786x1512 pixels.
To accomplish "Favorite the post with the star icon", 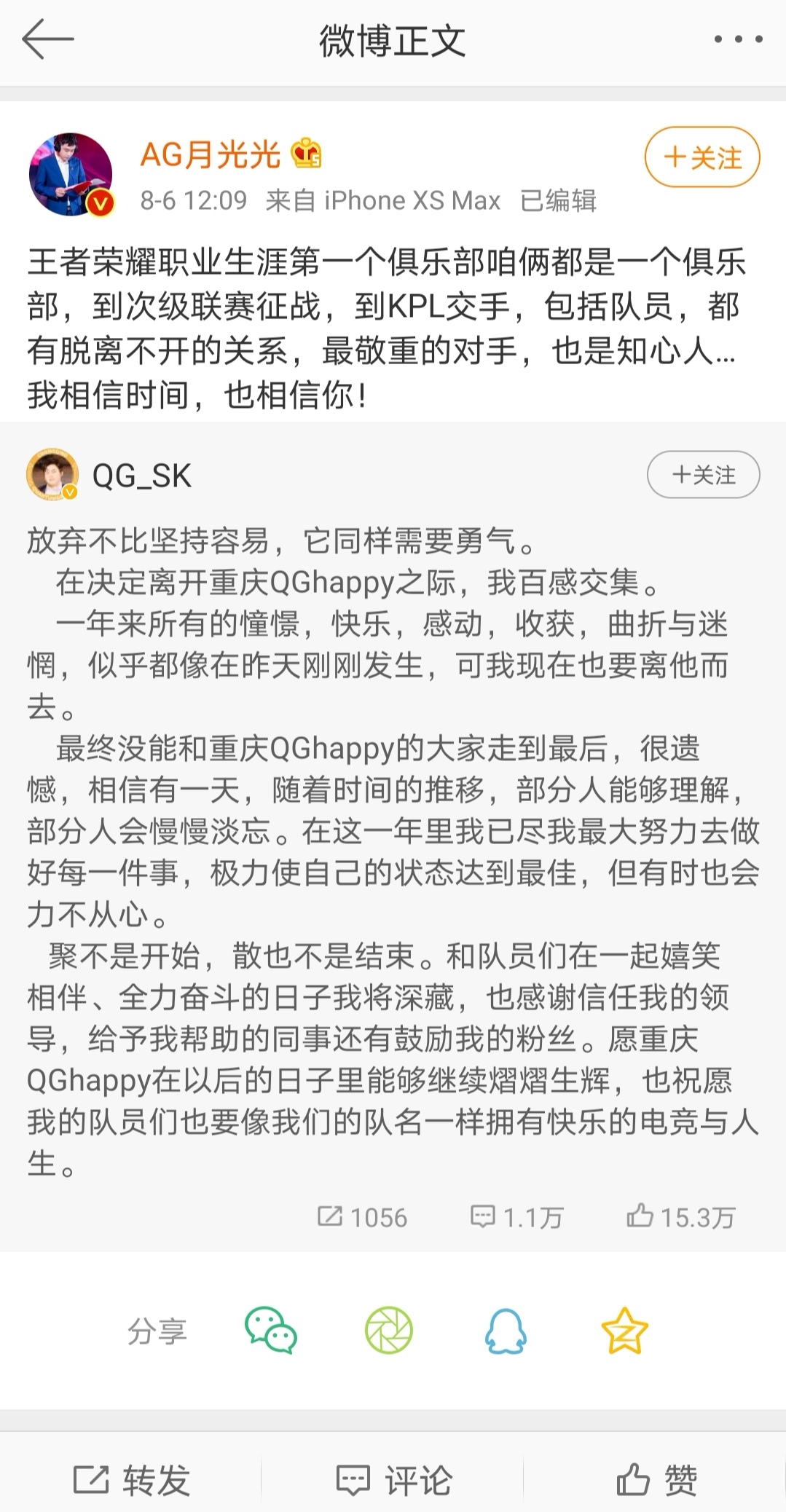I will point(624,1330).
